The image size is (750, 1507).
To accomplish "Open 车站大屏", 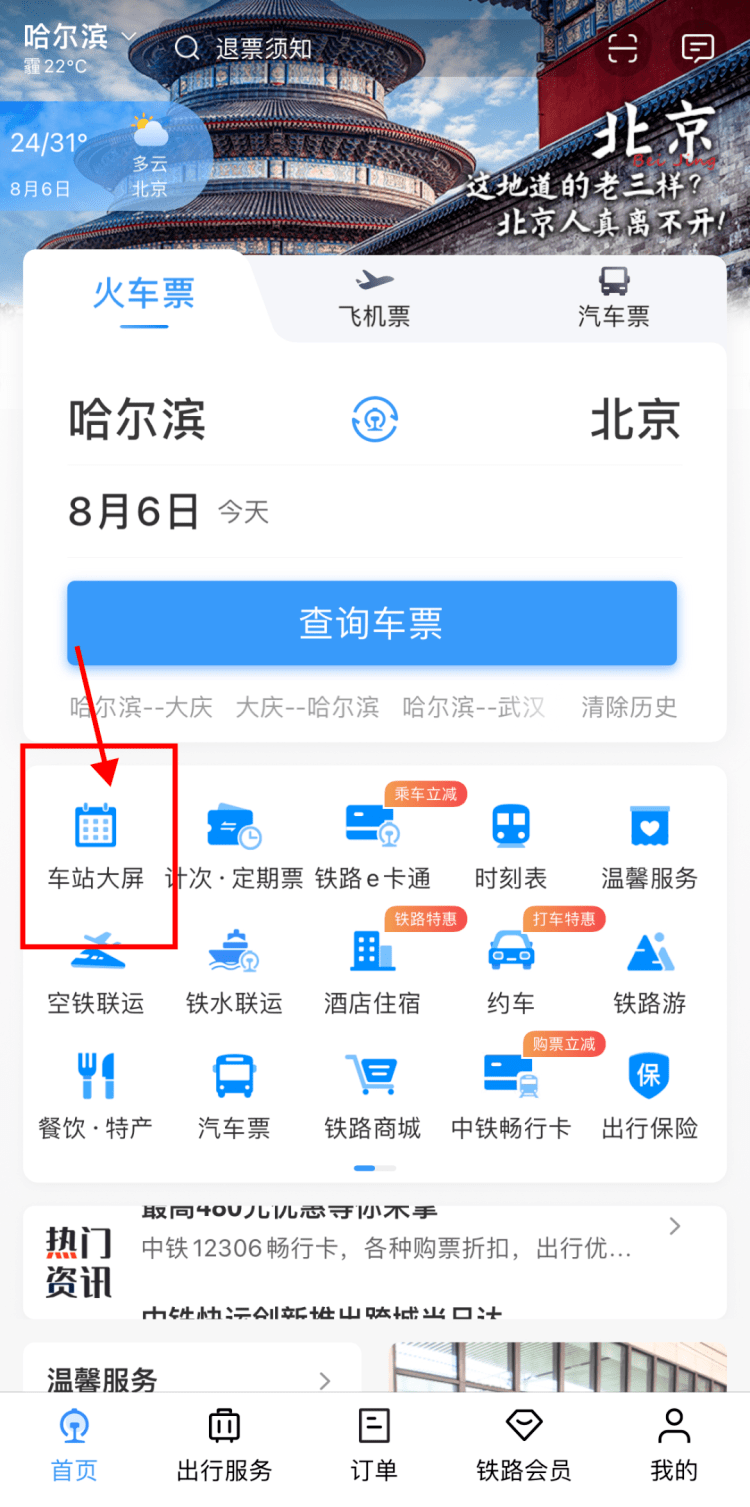I will (96, 847).
